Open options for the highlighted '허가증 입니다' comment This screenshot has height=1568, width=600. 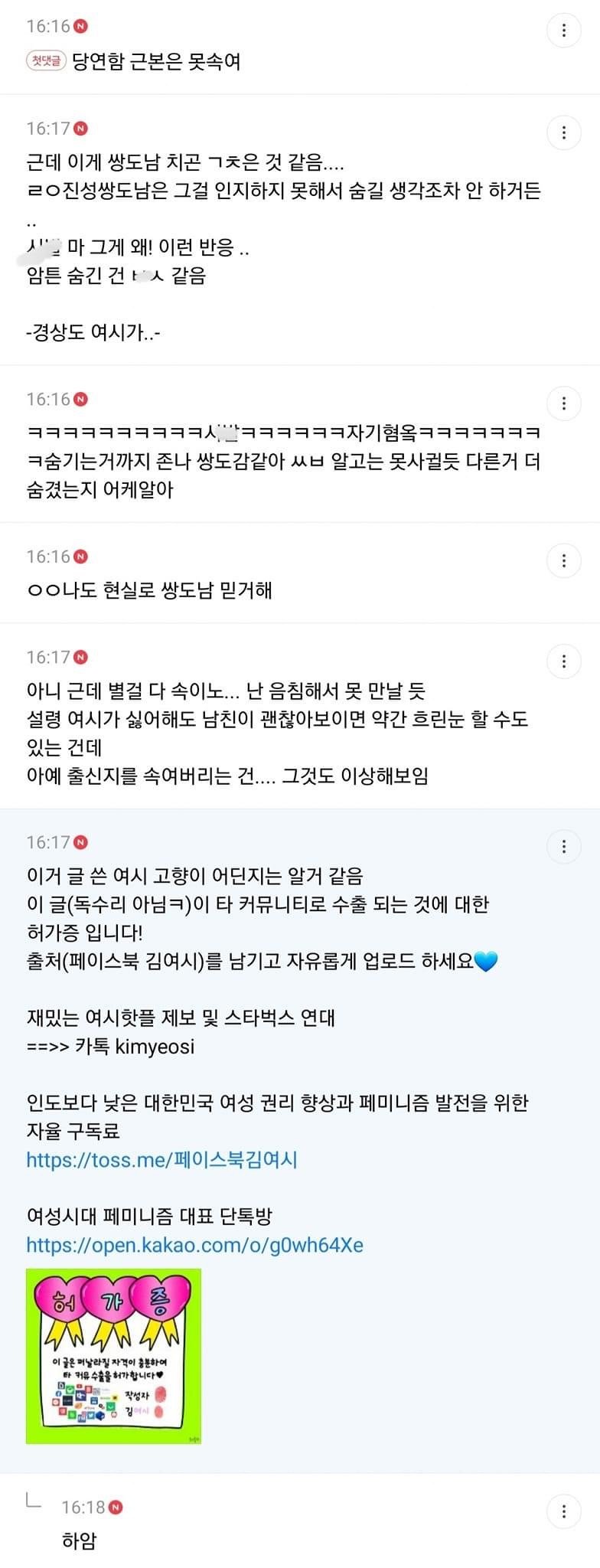[564, 847]
